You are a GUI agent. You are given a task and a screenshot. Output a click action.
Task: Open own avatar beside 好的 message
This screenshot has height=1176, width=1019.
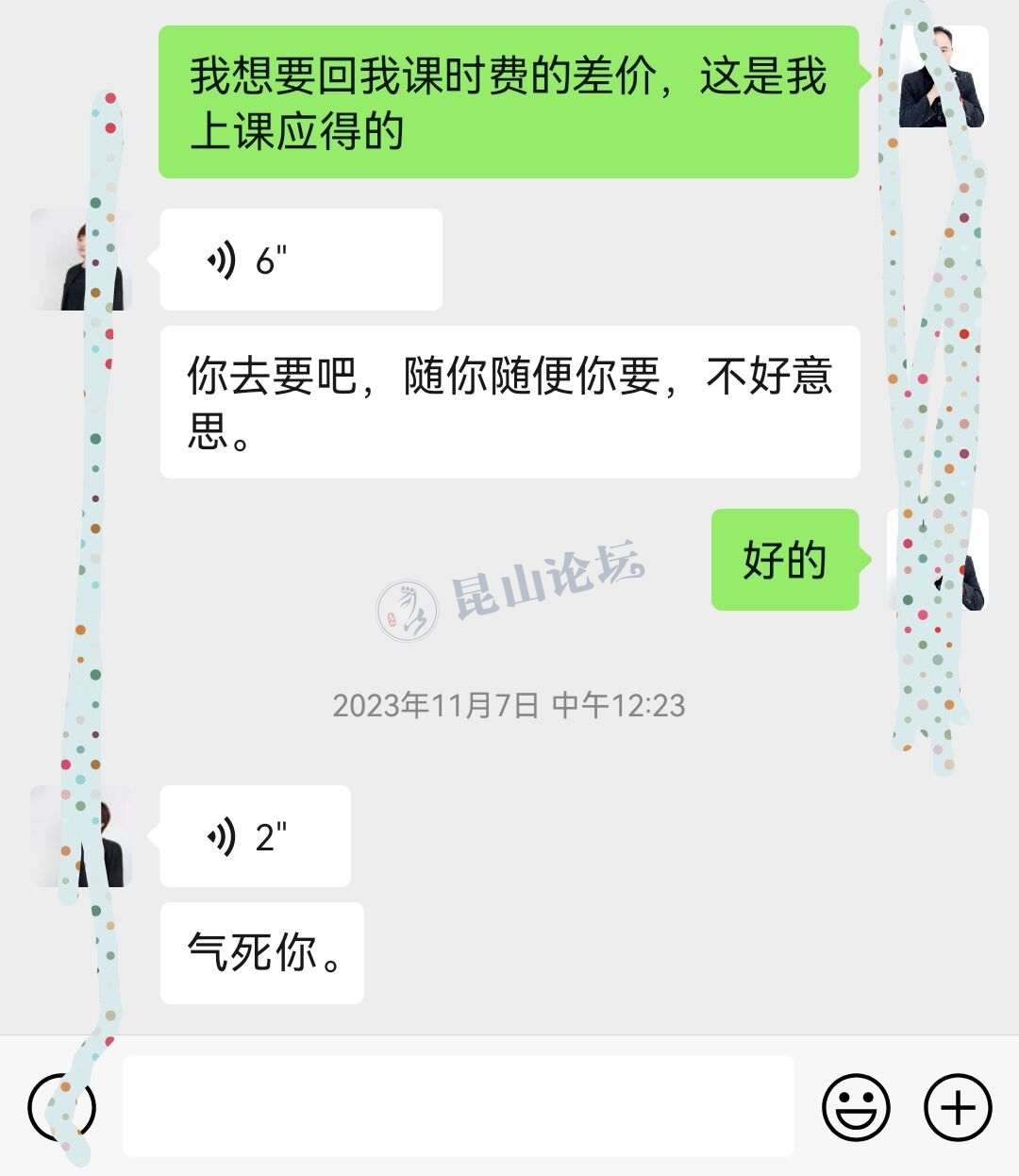938,561
